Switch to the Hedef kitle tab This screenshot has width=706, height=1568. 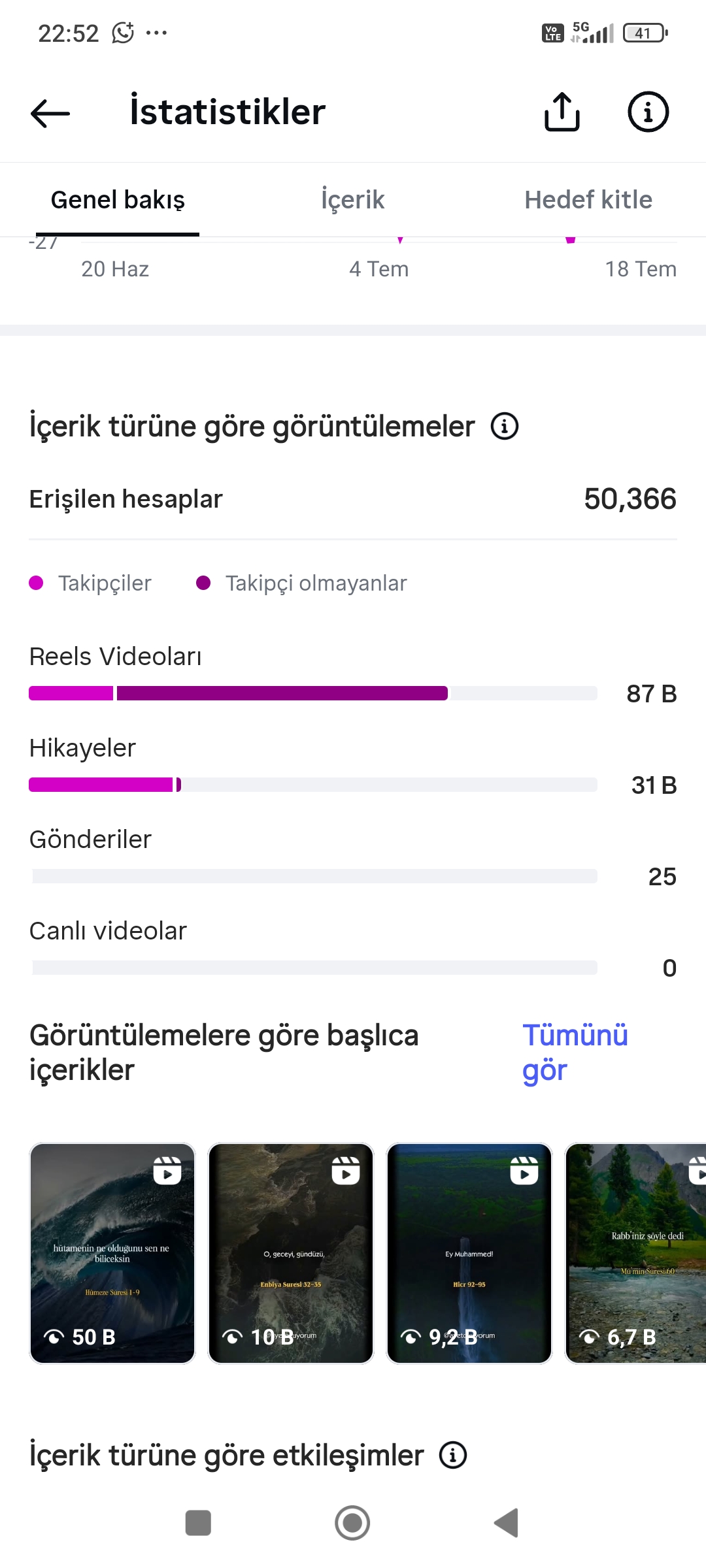click(588, 200)
